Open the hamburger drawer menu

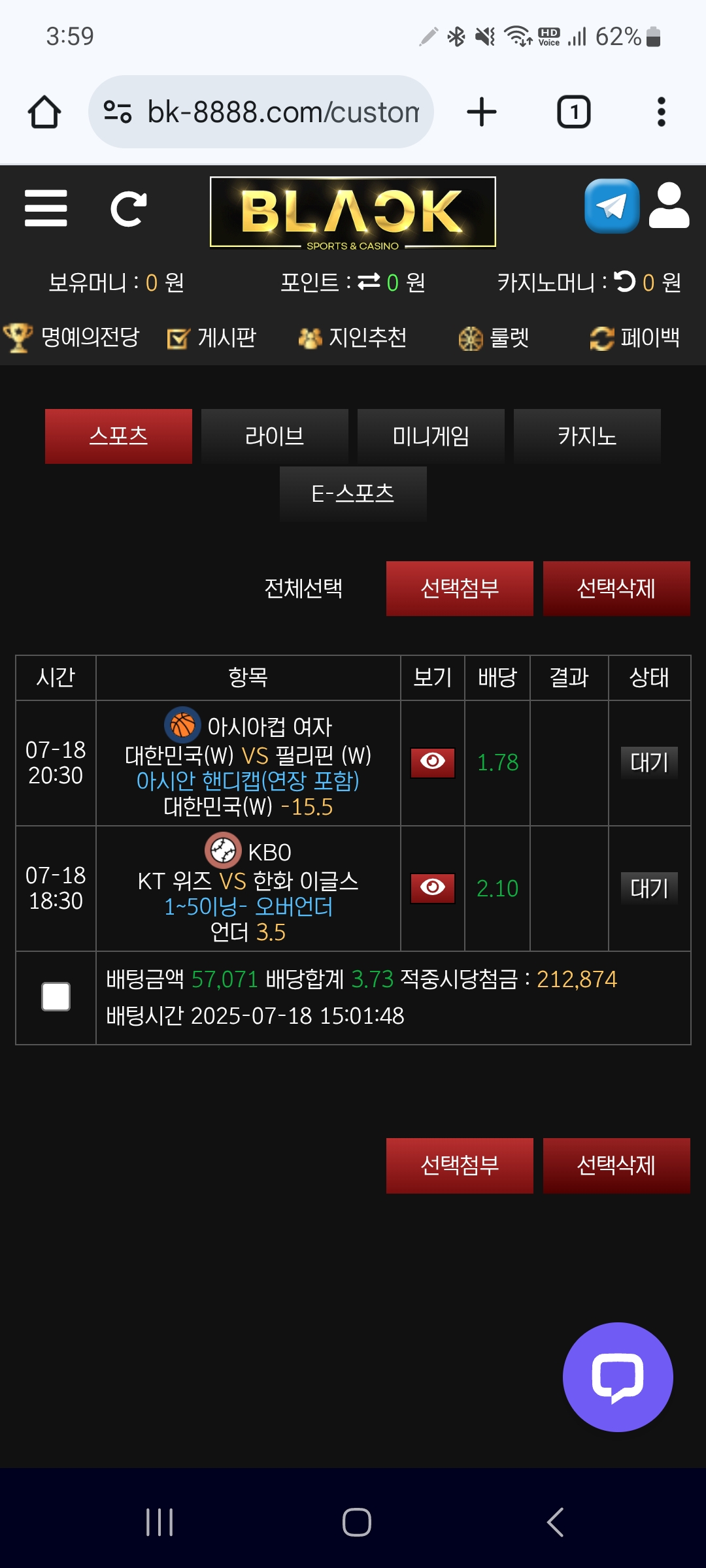(x=46, y=208)
